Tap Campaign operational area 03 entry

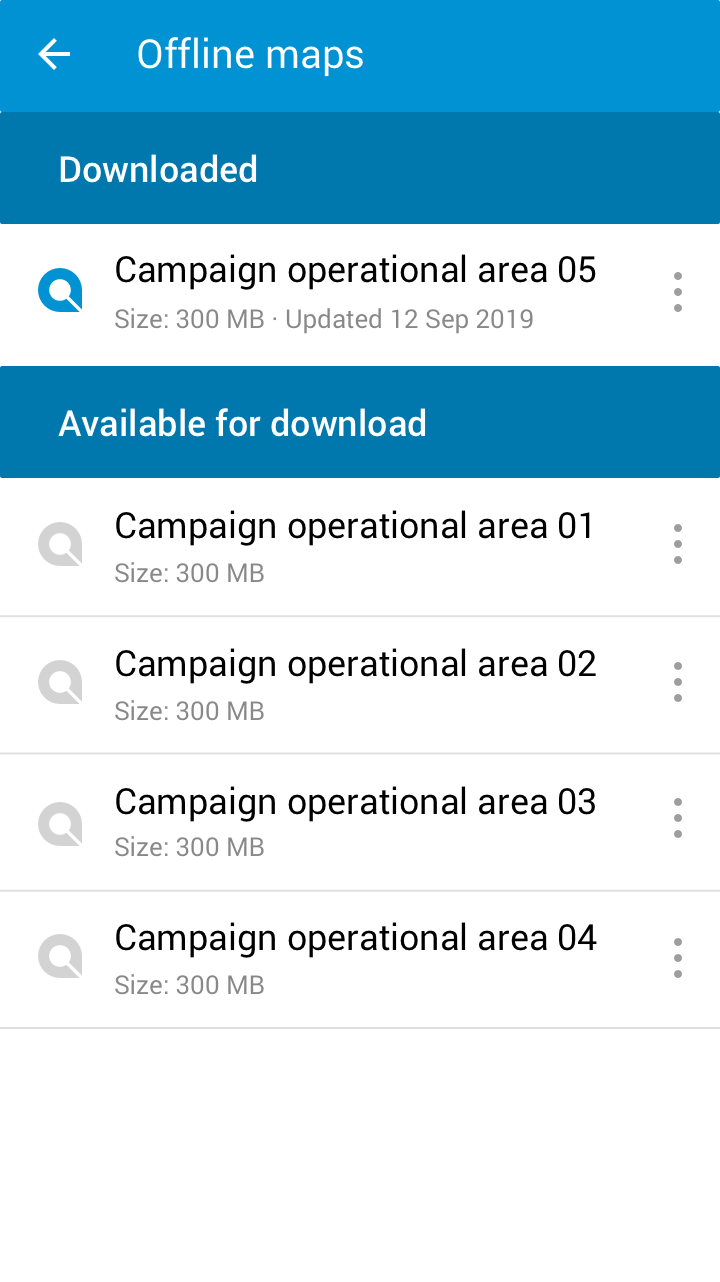pos(356,822)
